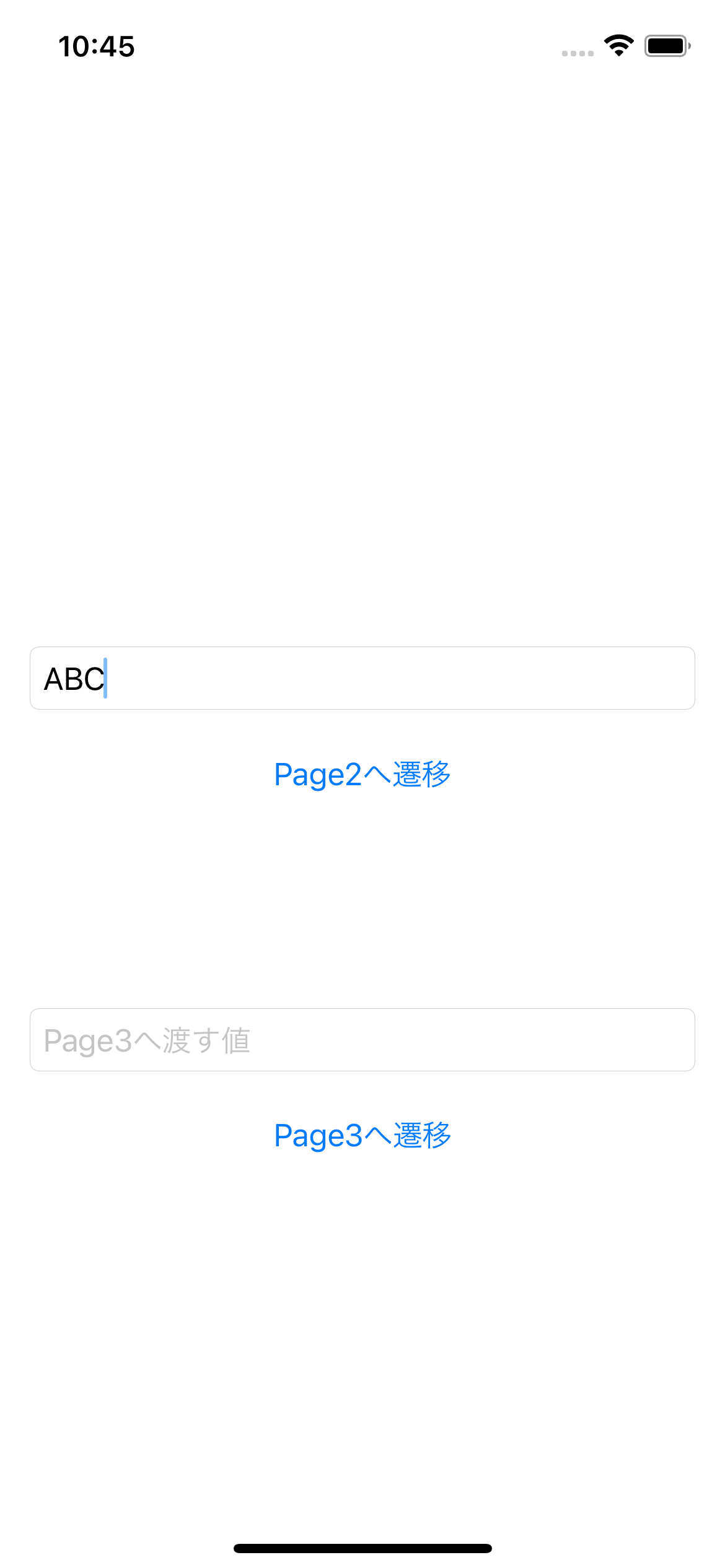The height and width of the screenshot is (1568, 725).
Task: Tap the Page2へ遷移 button
Action: click(x=362, y=775)
